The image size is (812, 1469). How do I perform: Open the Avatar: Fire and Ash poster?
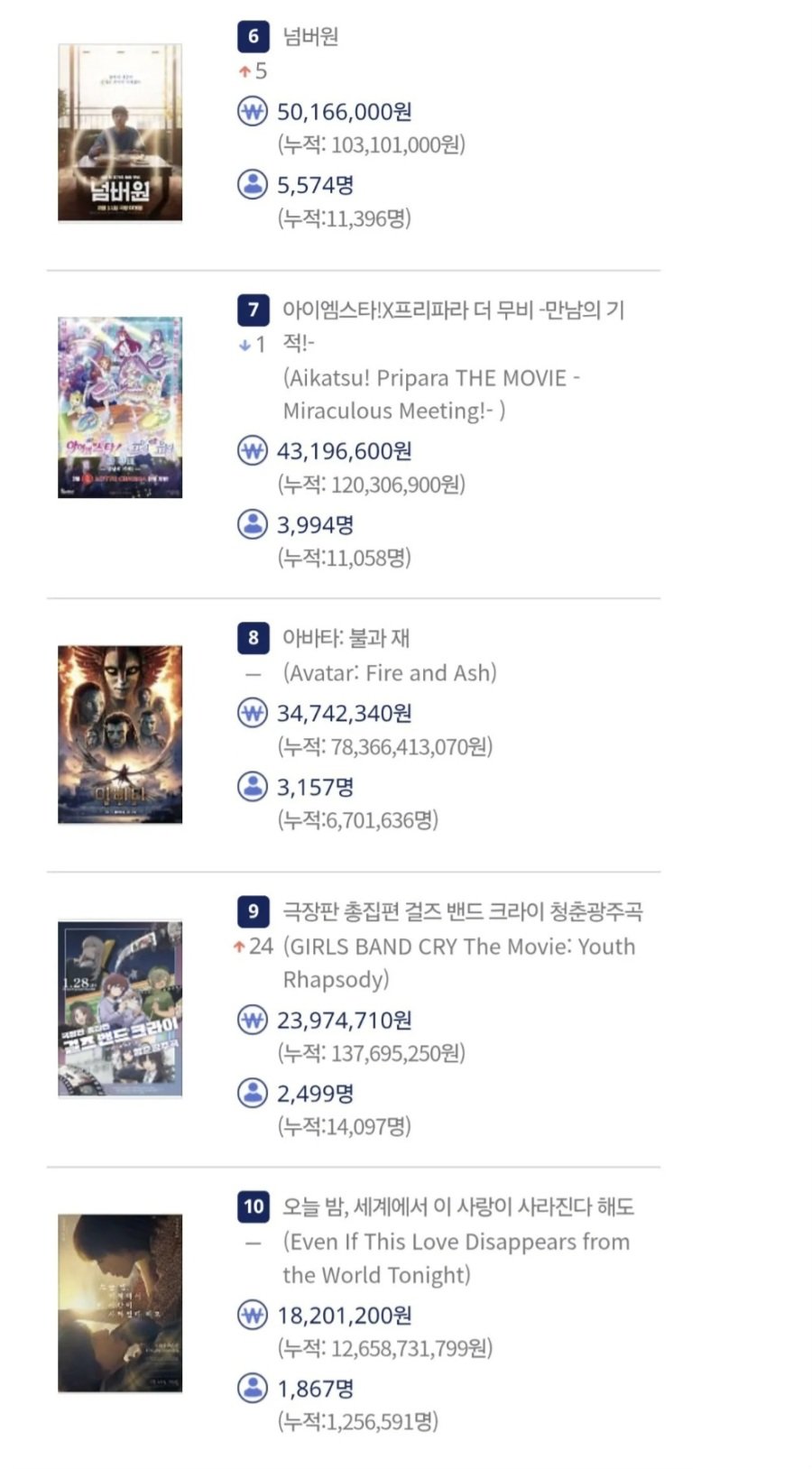120,734
